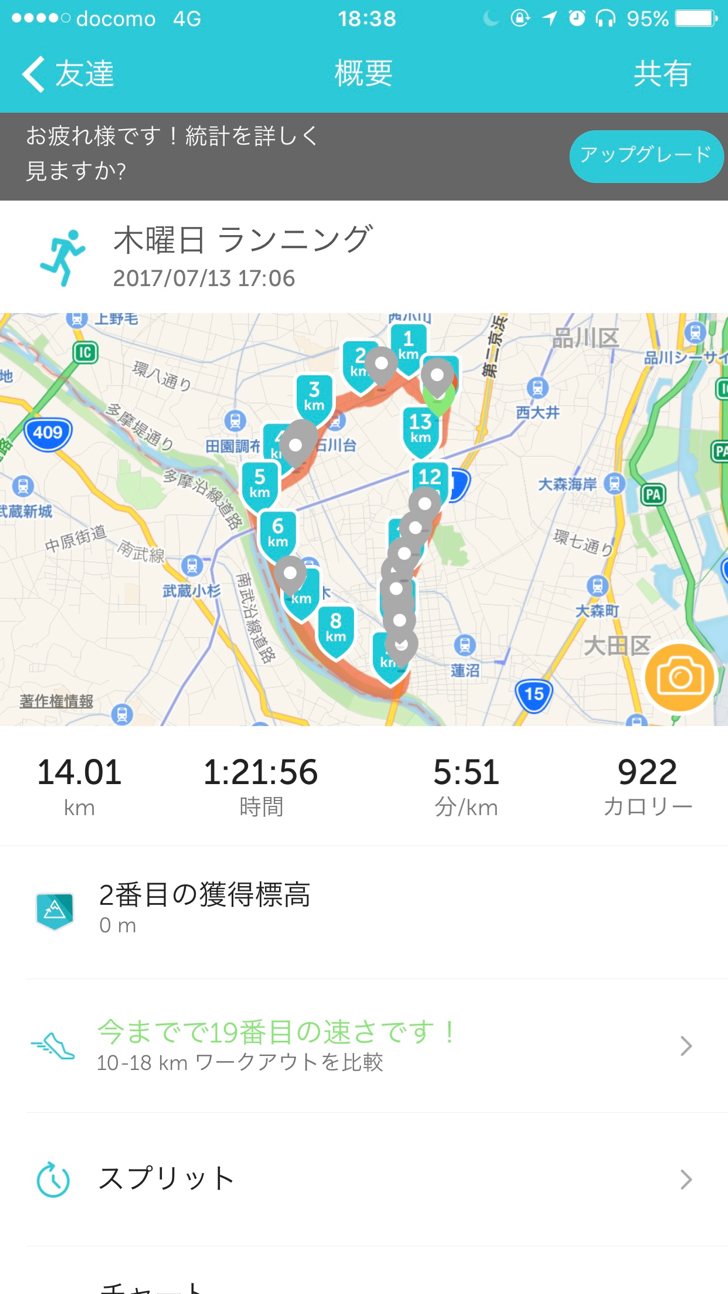
Task: Tap 共有 to share this workout
Action: click(662, 74)
